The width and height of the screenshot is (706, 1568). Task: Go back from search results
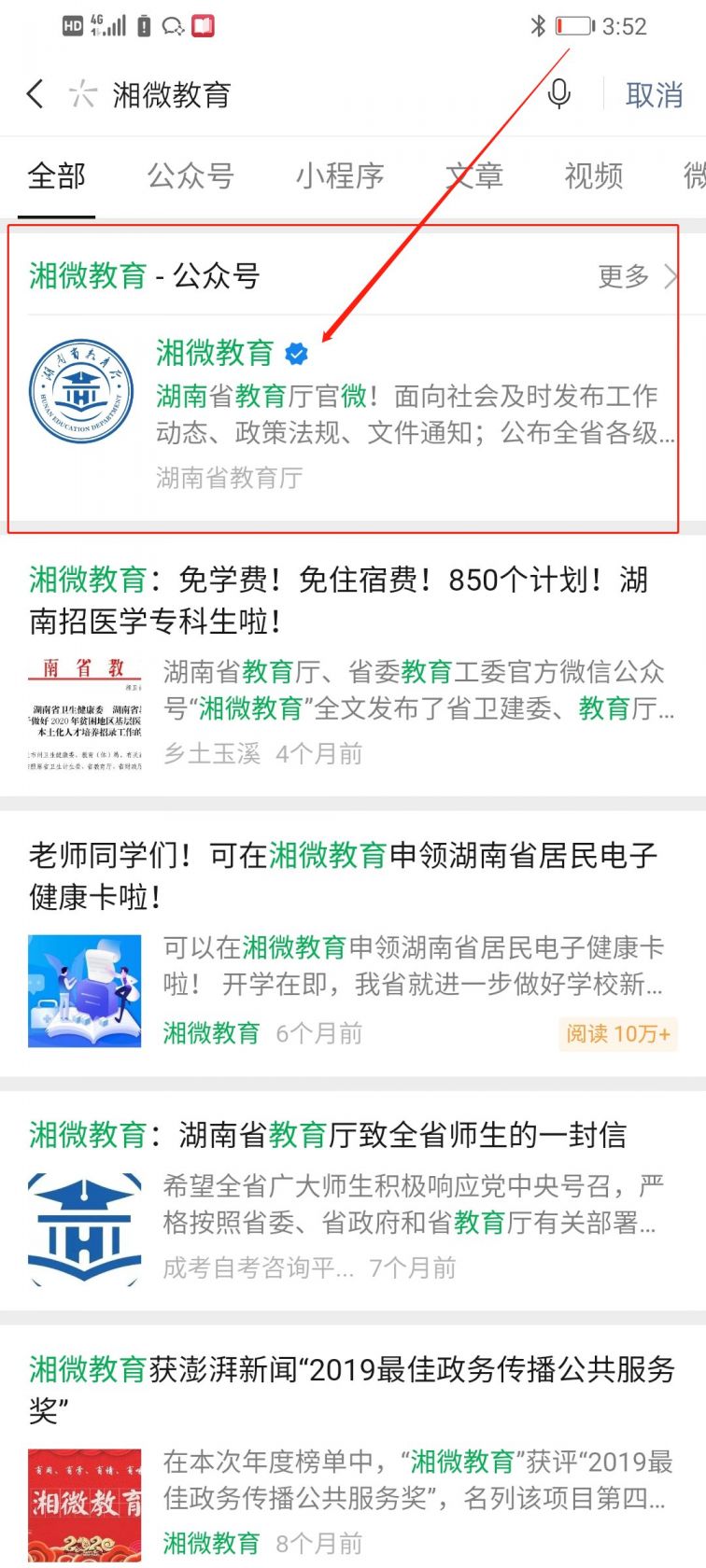point(35,94)
